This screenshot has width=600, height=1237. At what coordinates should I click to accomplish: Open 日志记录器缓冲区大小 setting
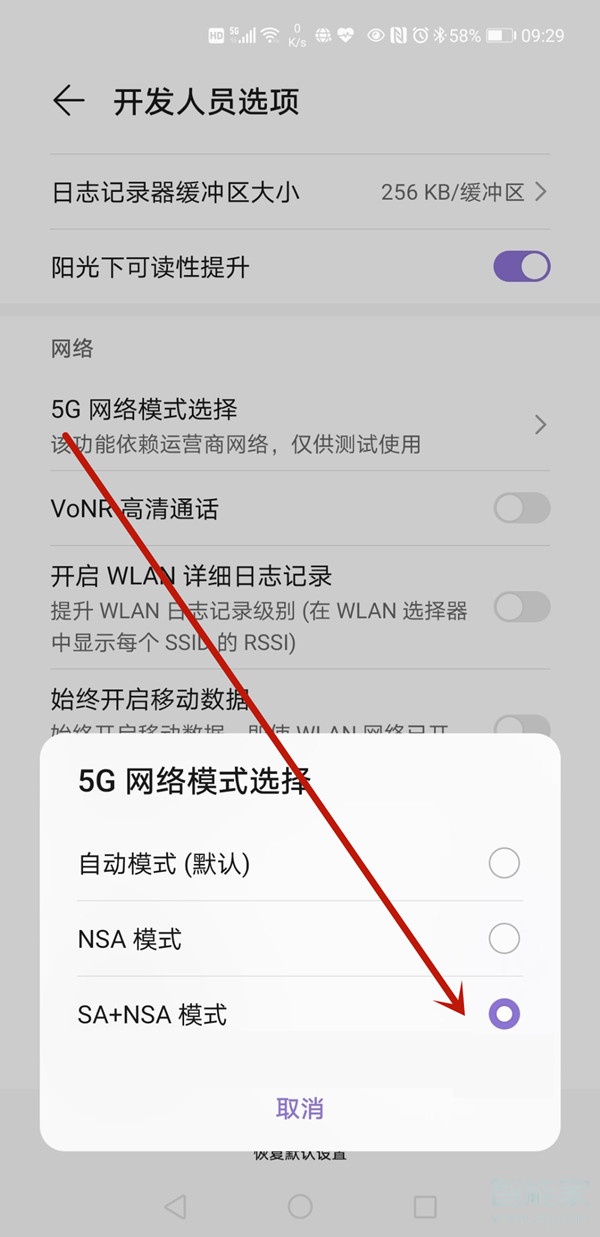[x=300, y=192]
